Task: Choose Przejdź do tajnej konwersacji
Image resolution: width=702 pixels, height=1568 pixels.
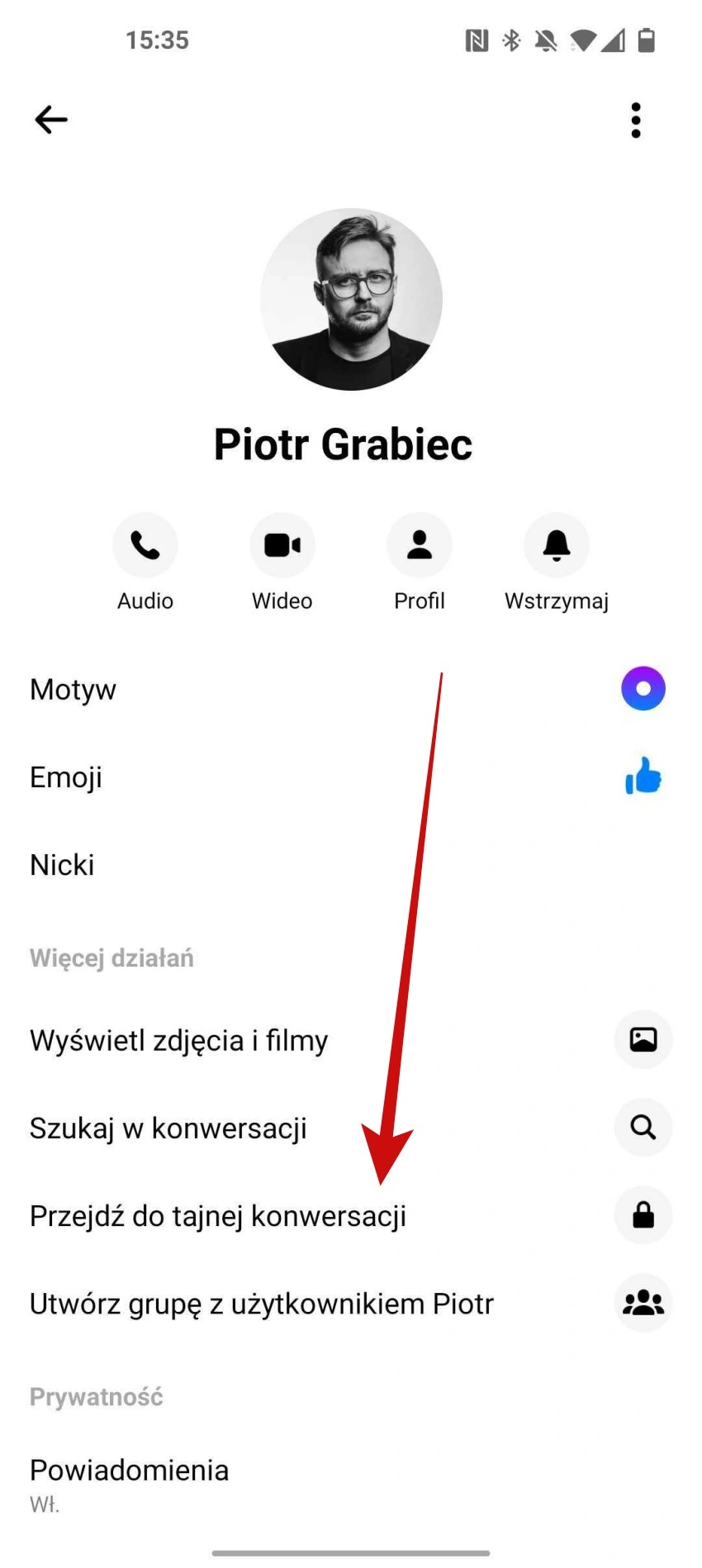Action: click(347, 1216)
